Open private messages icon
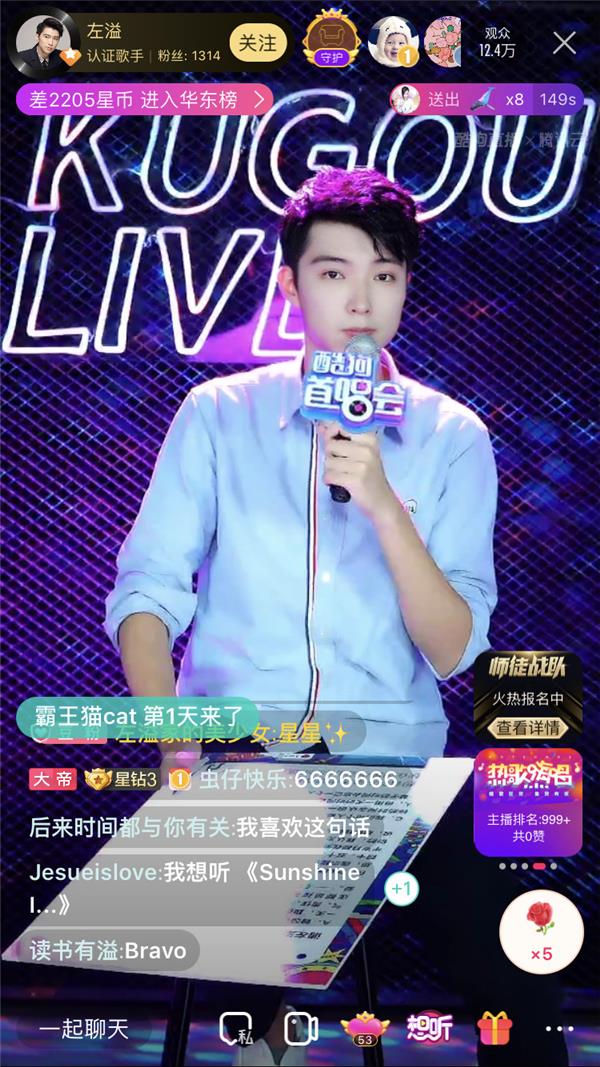Viewport: 600px width, 1067px height. click(x=237, y=1028)
